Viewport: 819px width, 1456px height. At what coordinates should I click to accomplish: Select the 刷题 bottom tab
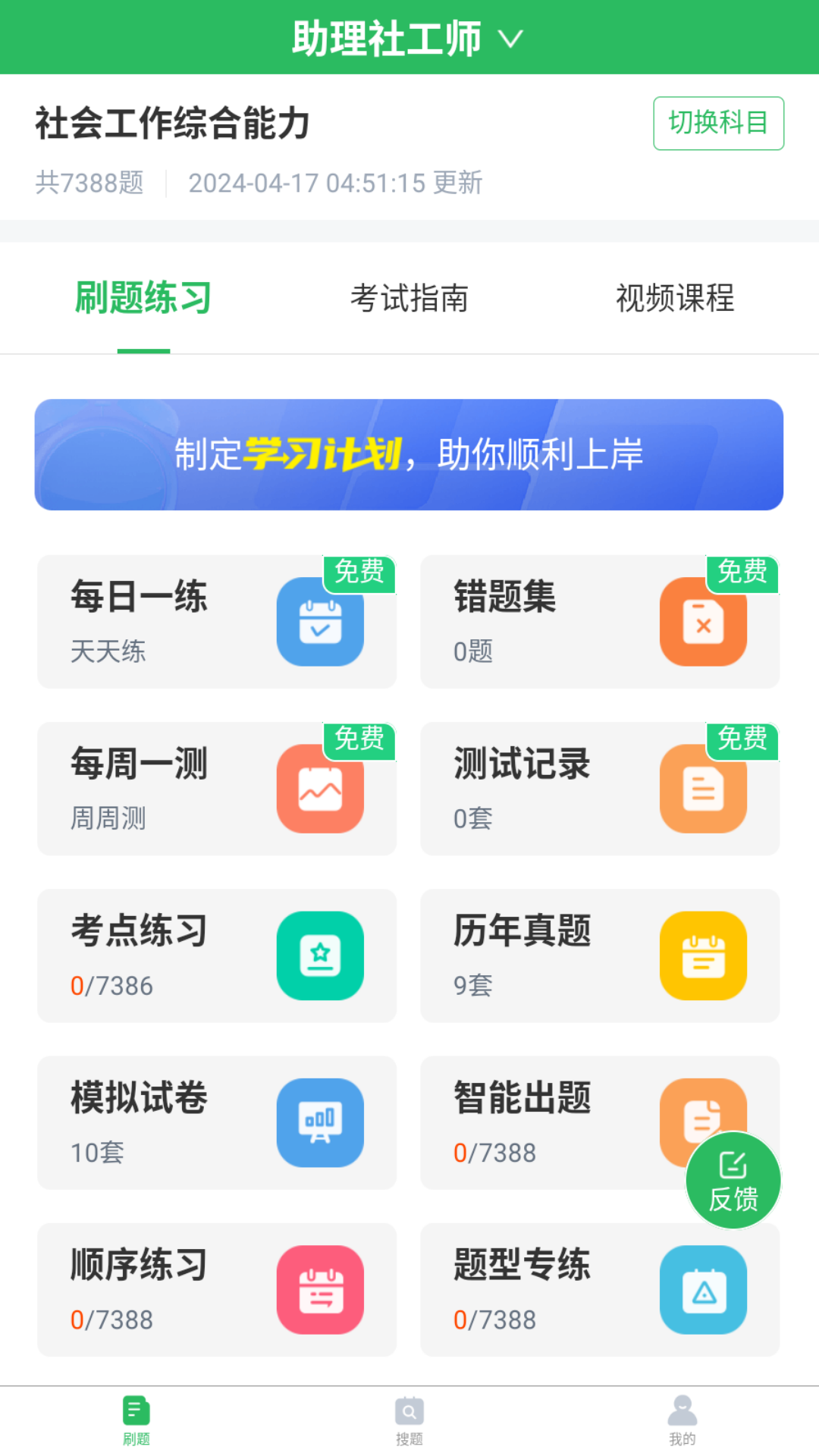[136, 1420]
